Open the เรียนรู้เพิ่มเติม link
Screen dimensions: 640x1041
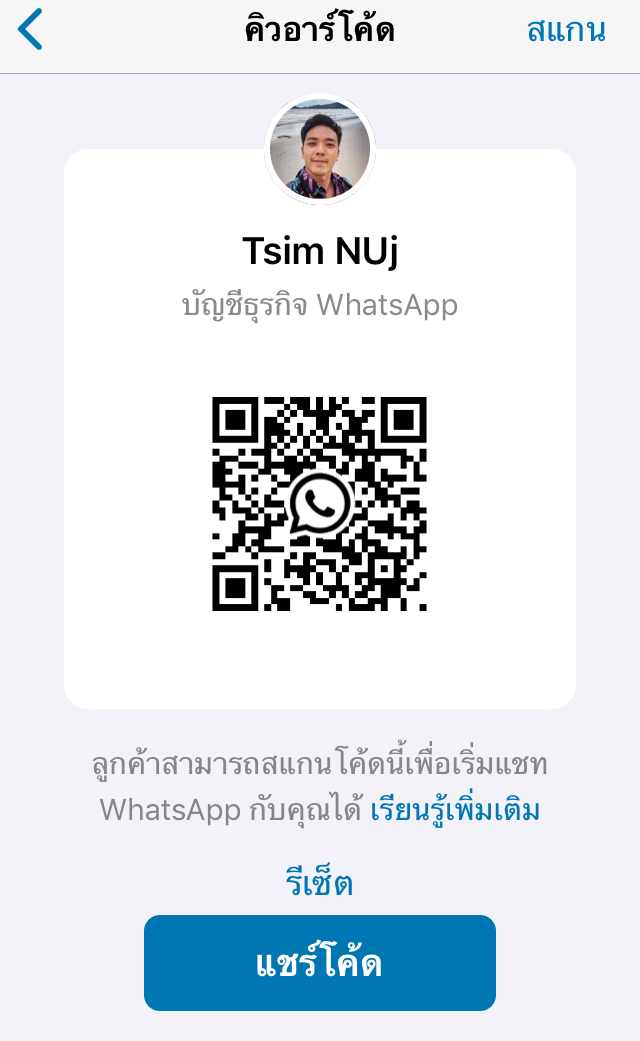455,809
